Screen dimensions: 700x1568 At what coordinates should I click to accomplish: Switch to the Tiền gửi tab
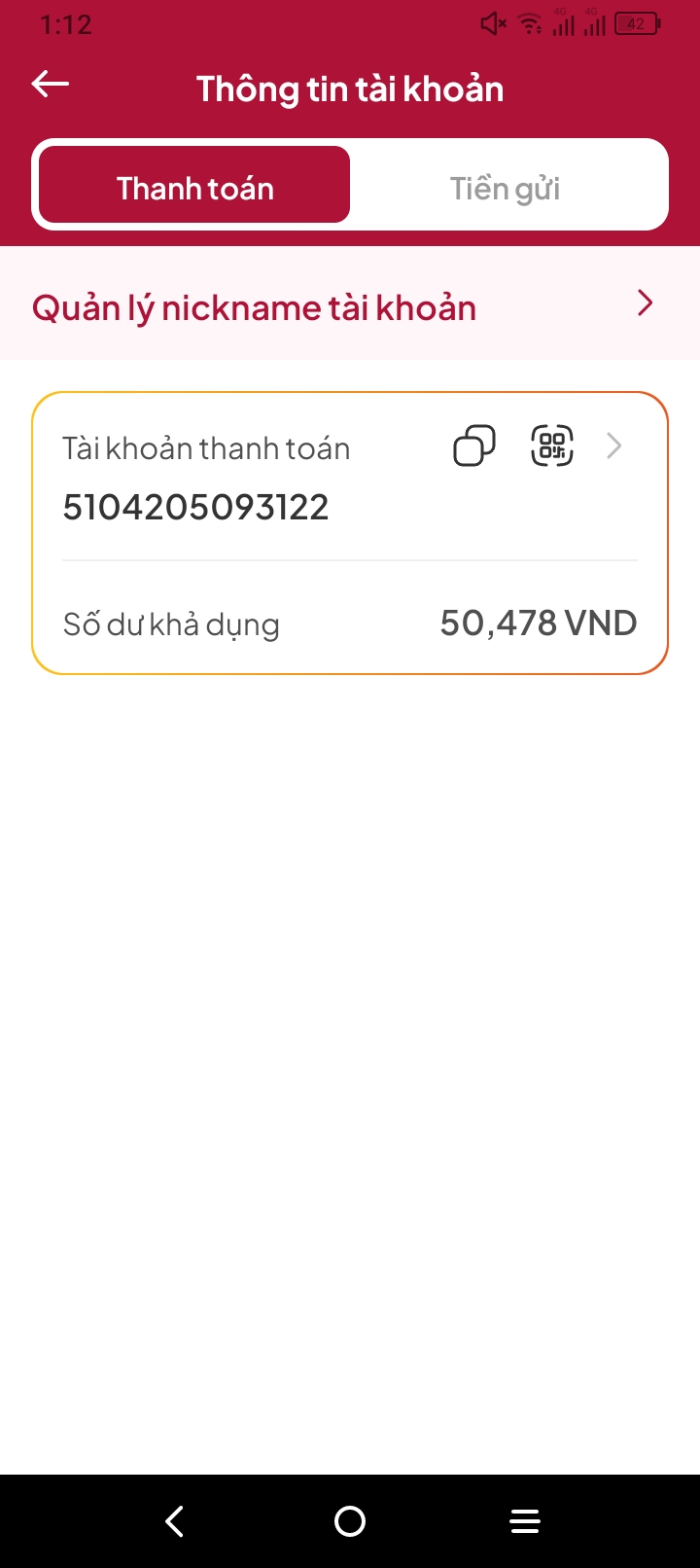506,185
